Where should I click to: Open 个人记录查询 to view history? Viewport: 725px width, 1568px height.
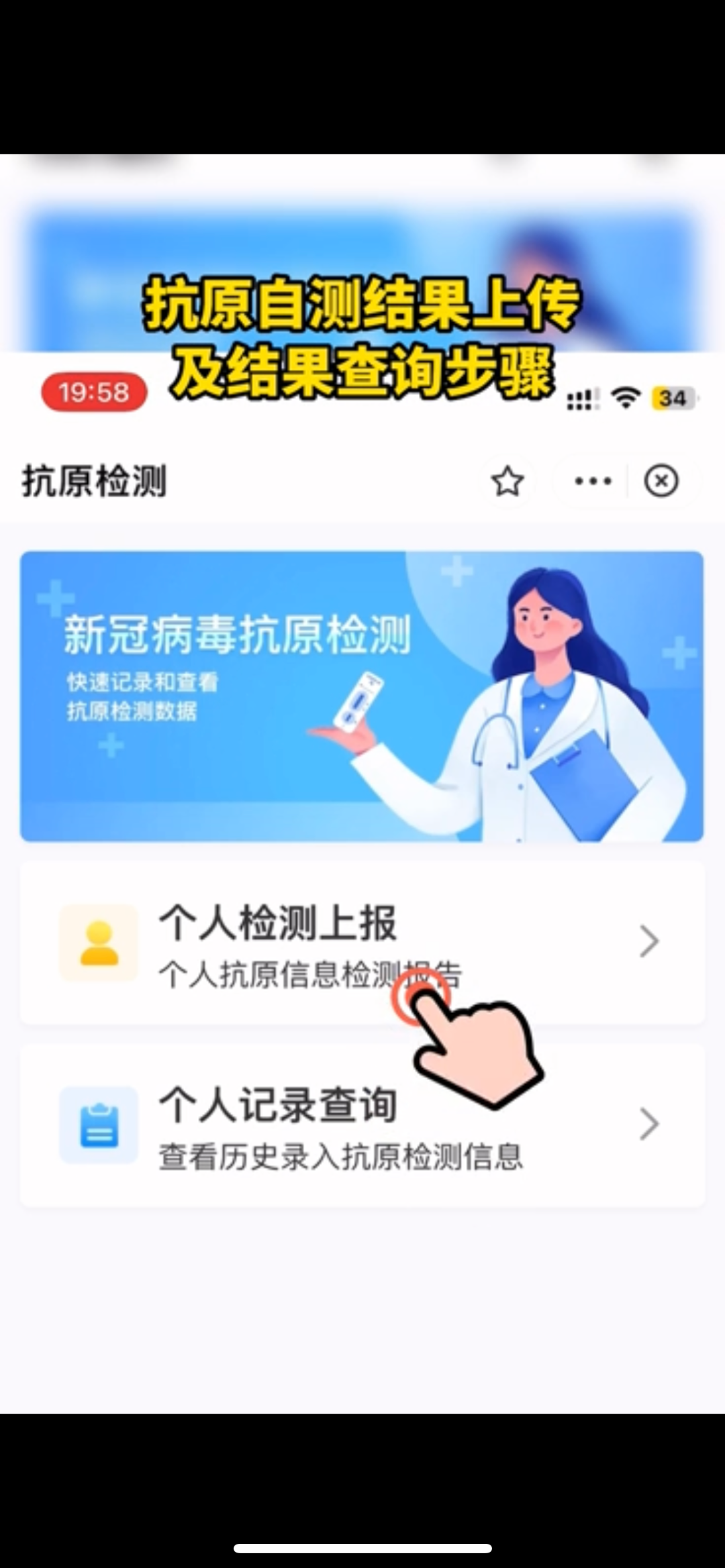pyautogui.click(x=362, y=1125)
